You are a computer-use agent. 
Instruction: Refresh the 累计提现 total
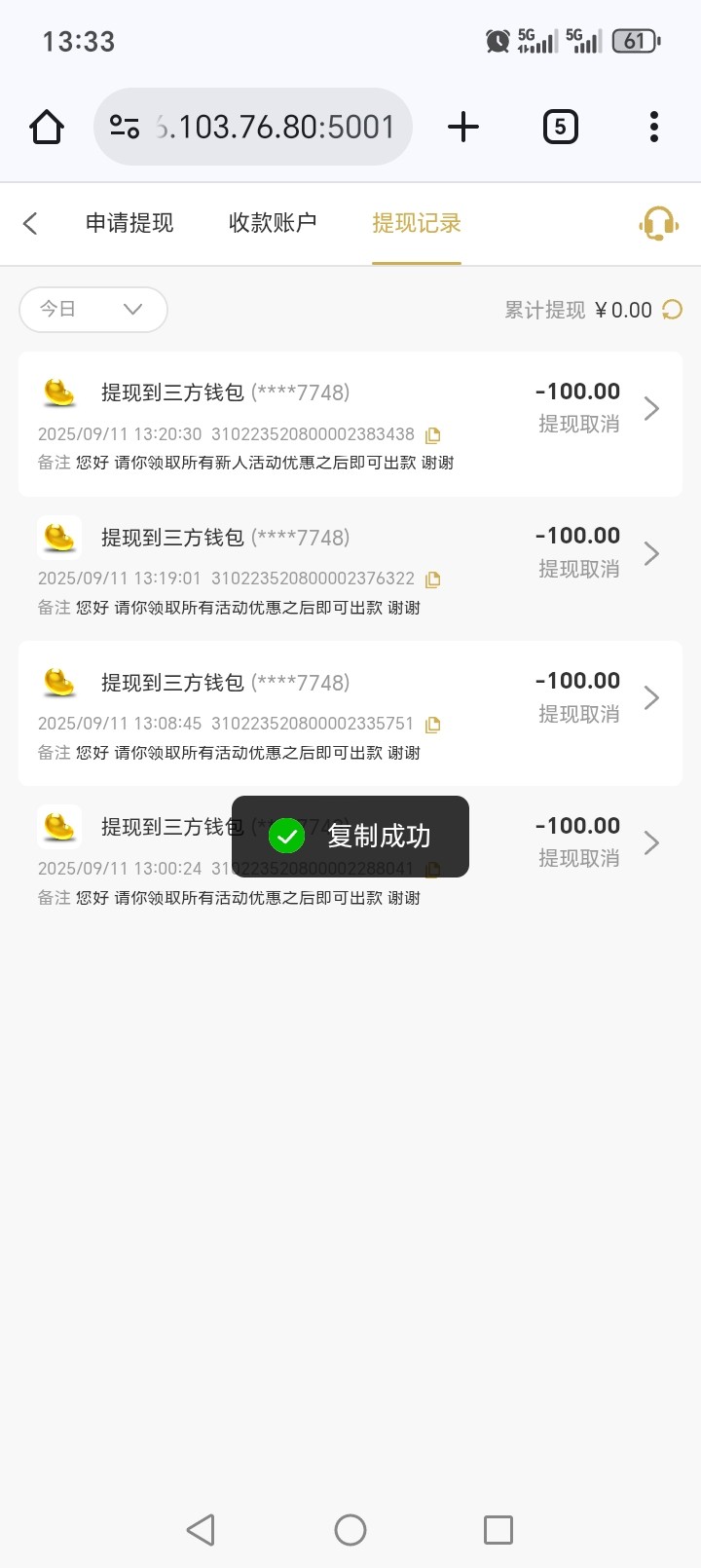(672, 310)
